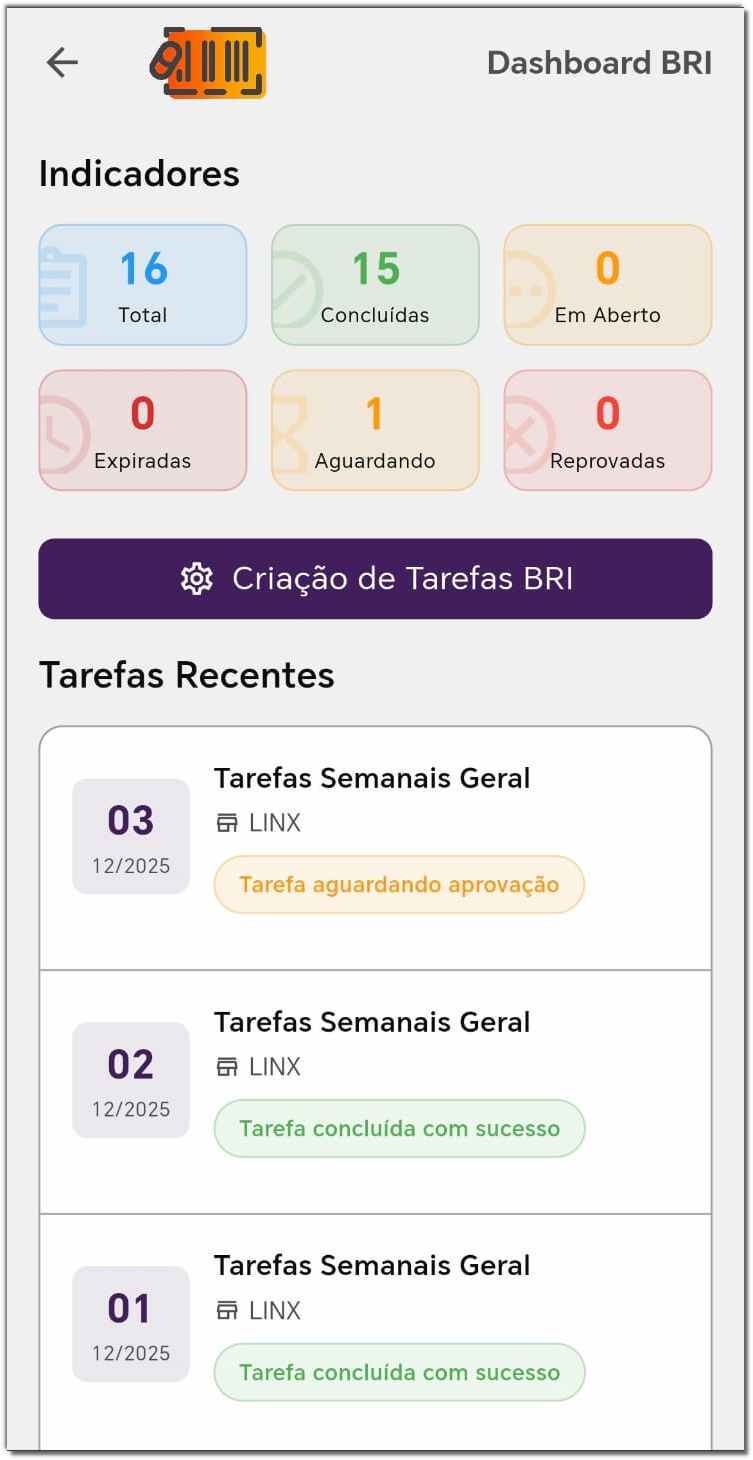The height and width of the screenshot is (1460, 753).
Task: View the task dated 02 12/2025
Action: tap(375, 1092)
